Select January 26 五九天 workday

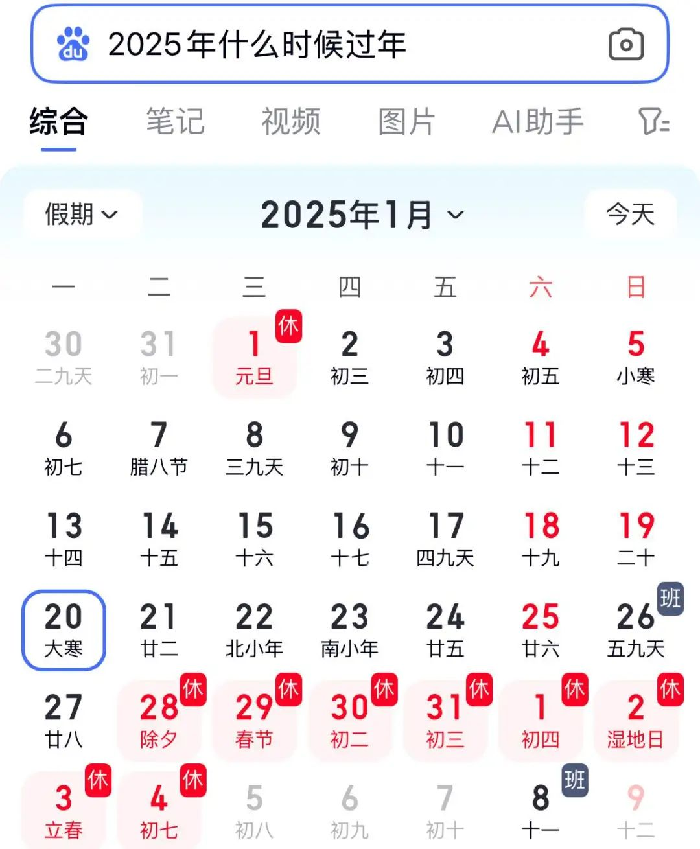click(636, 630)
